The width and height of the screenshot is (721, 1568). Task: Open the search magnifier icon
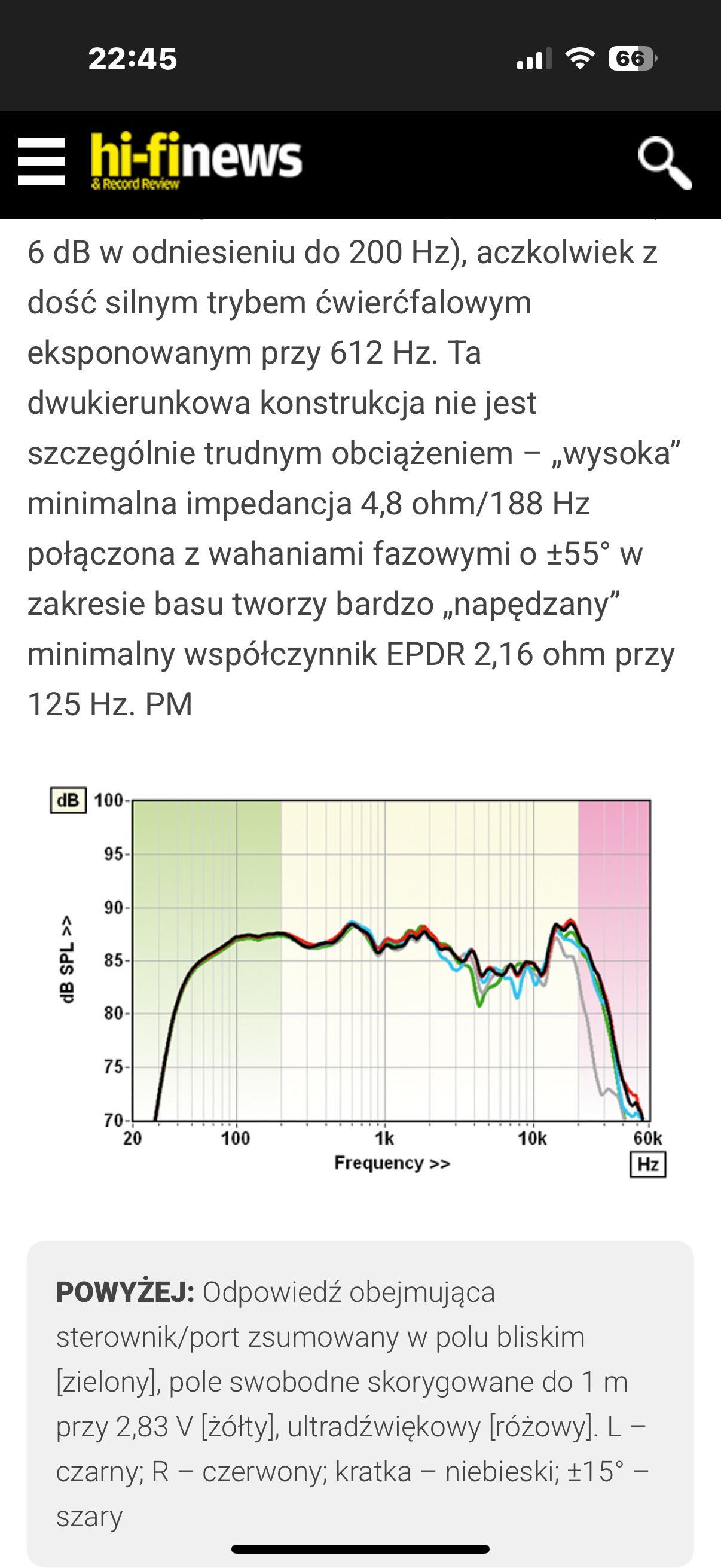point(665,163)
